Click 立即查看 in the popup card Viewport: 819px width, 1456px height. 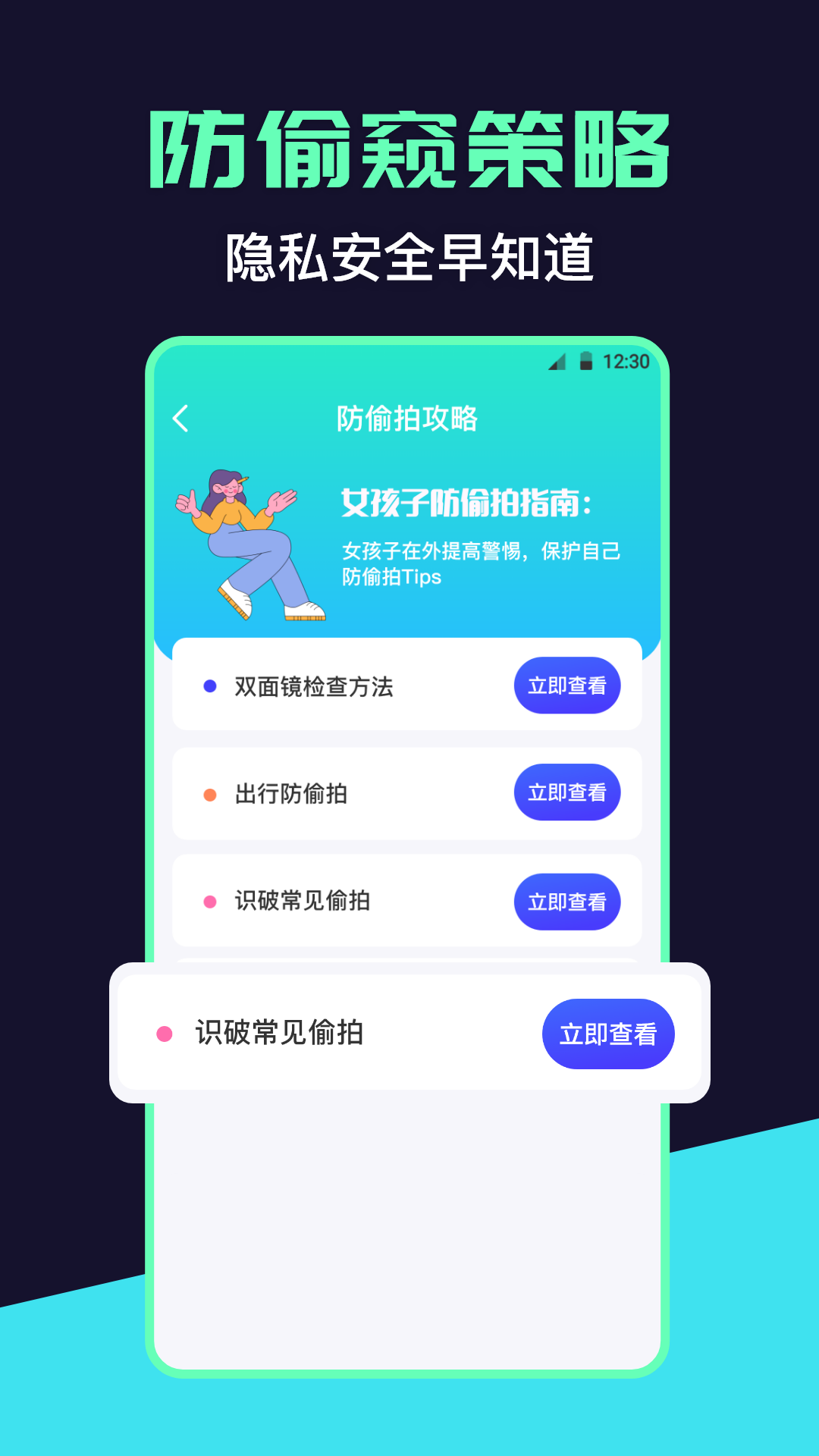[608, 1033]
